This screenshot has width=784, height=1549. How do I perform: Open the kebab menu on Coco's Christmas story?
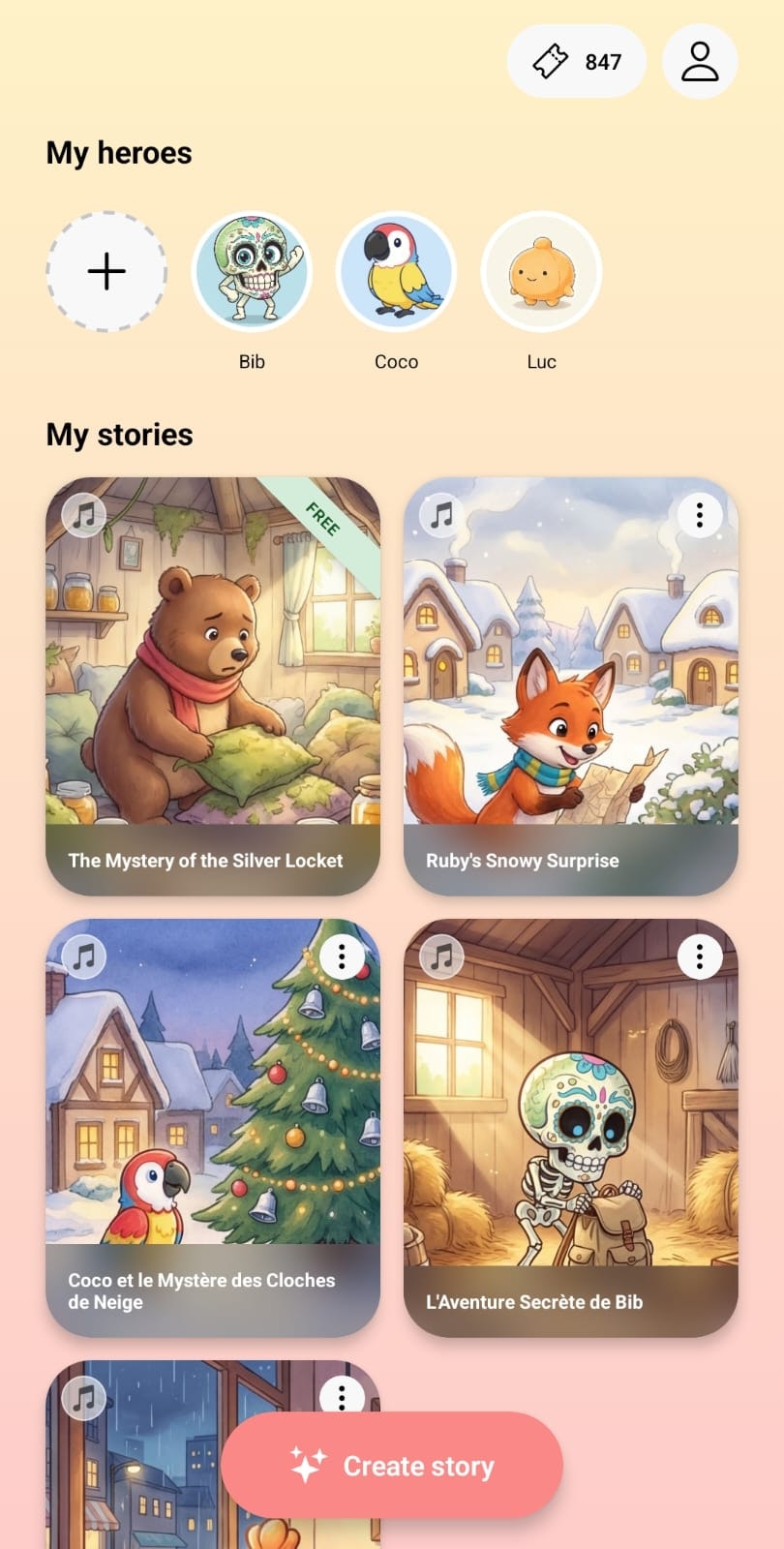point(341,957)
